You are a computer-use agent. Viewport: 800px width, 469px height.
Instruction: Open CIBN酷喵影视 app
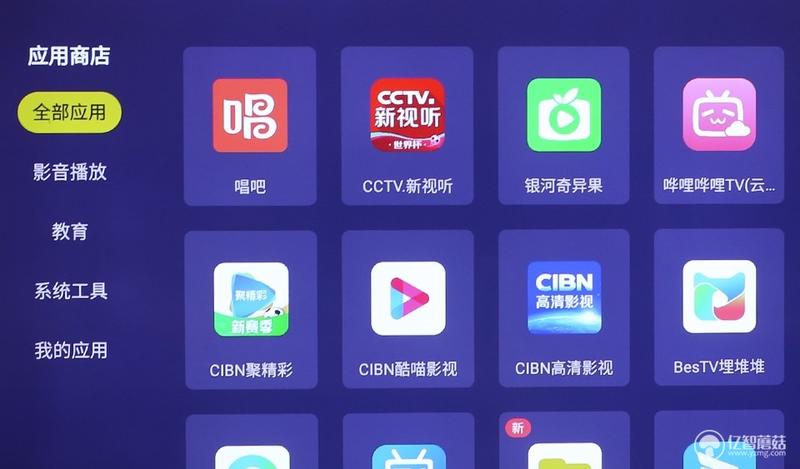(407, 309)
